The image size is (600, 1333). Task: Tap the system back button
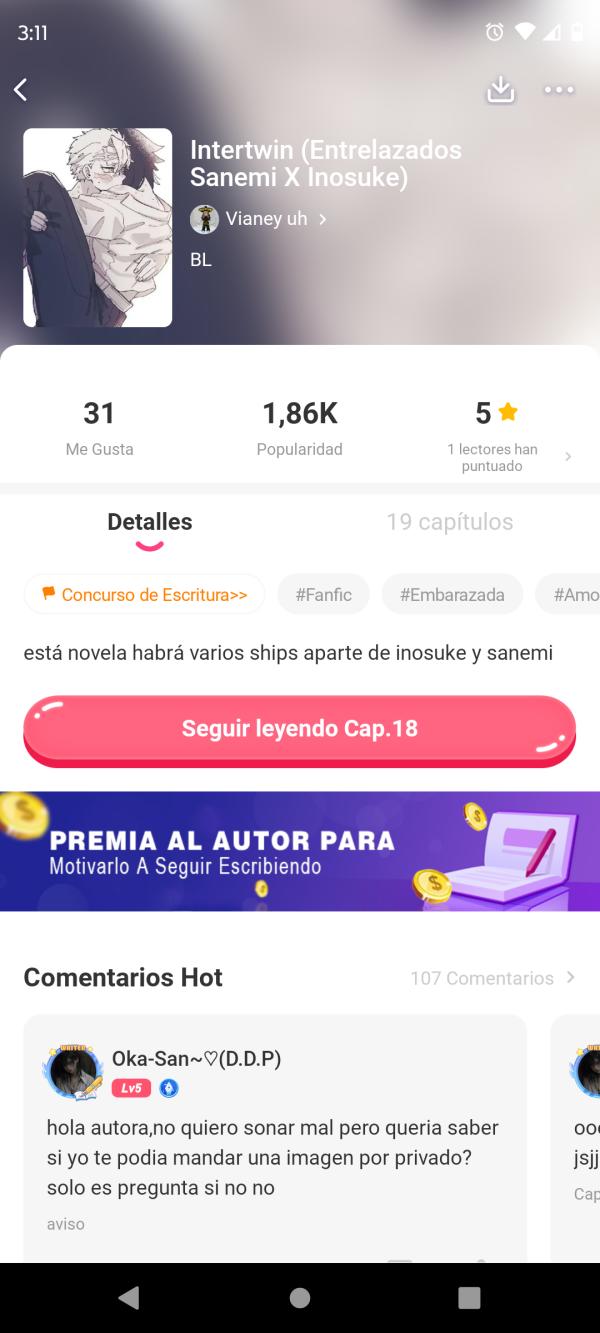click(129, 1297)
